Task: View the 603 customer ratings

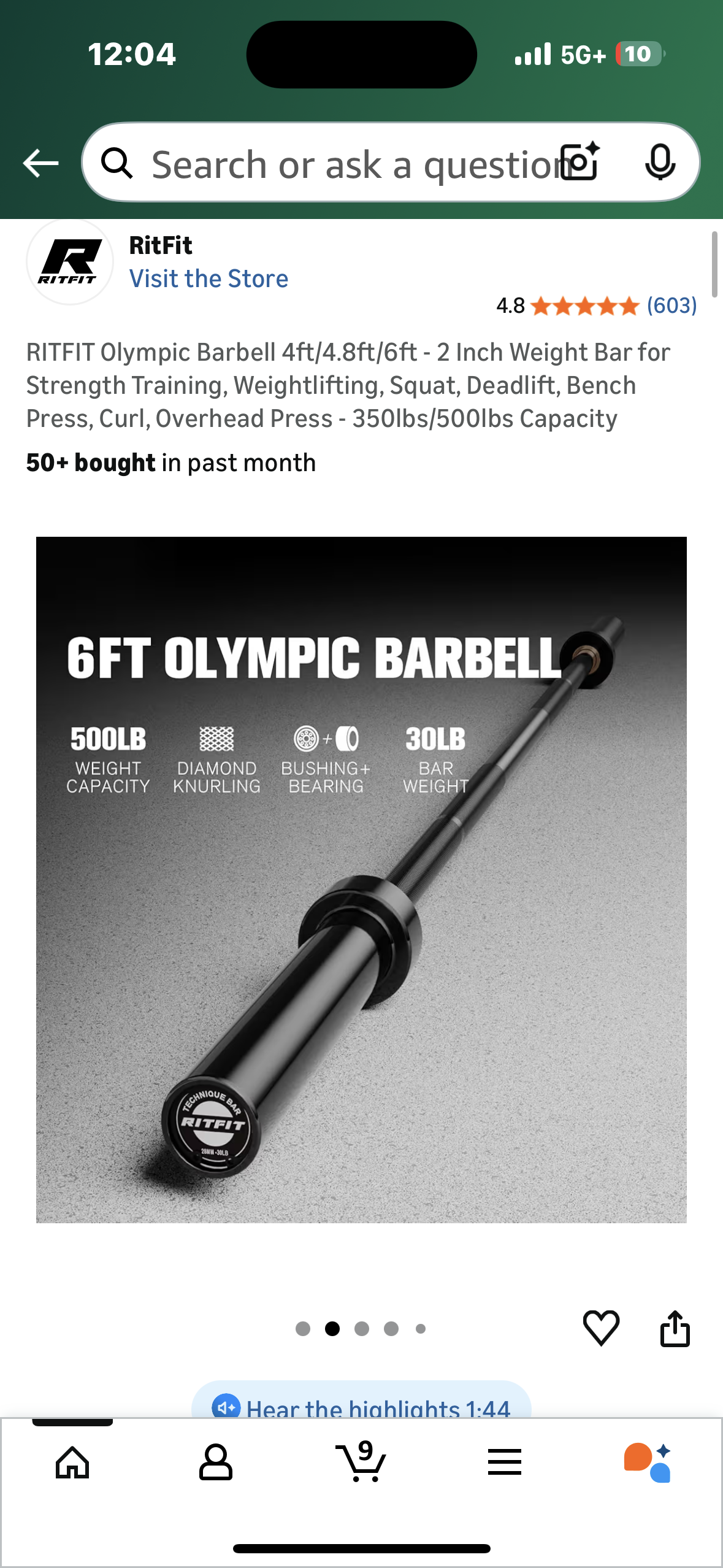Action: [671, 305]
